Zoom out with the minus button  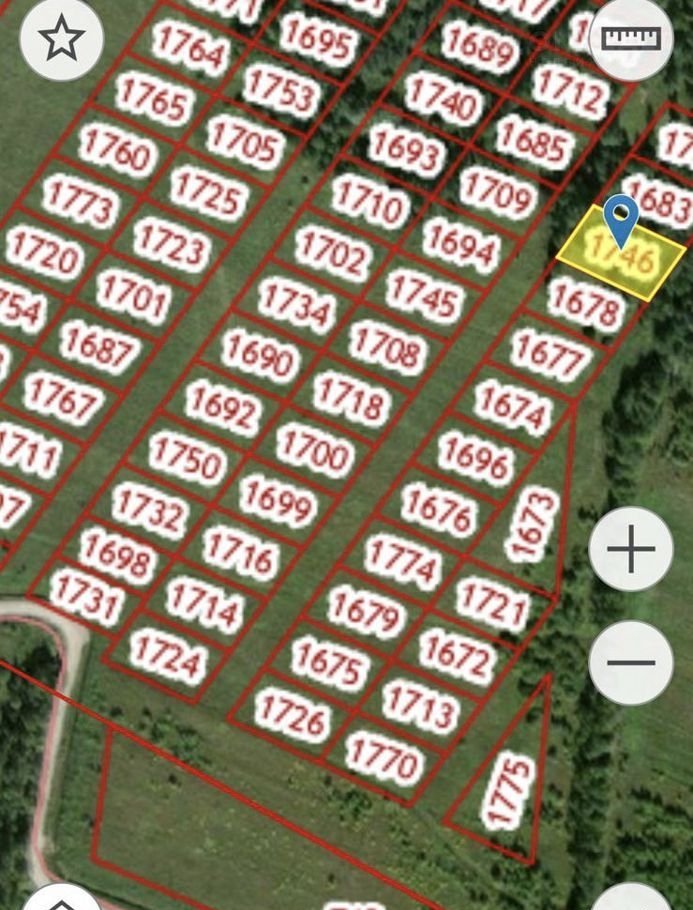[631, 662]
